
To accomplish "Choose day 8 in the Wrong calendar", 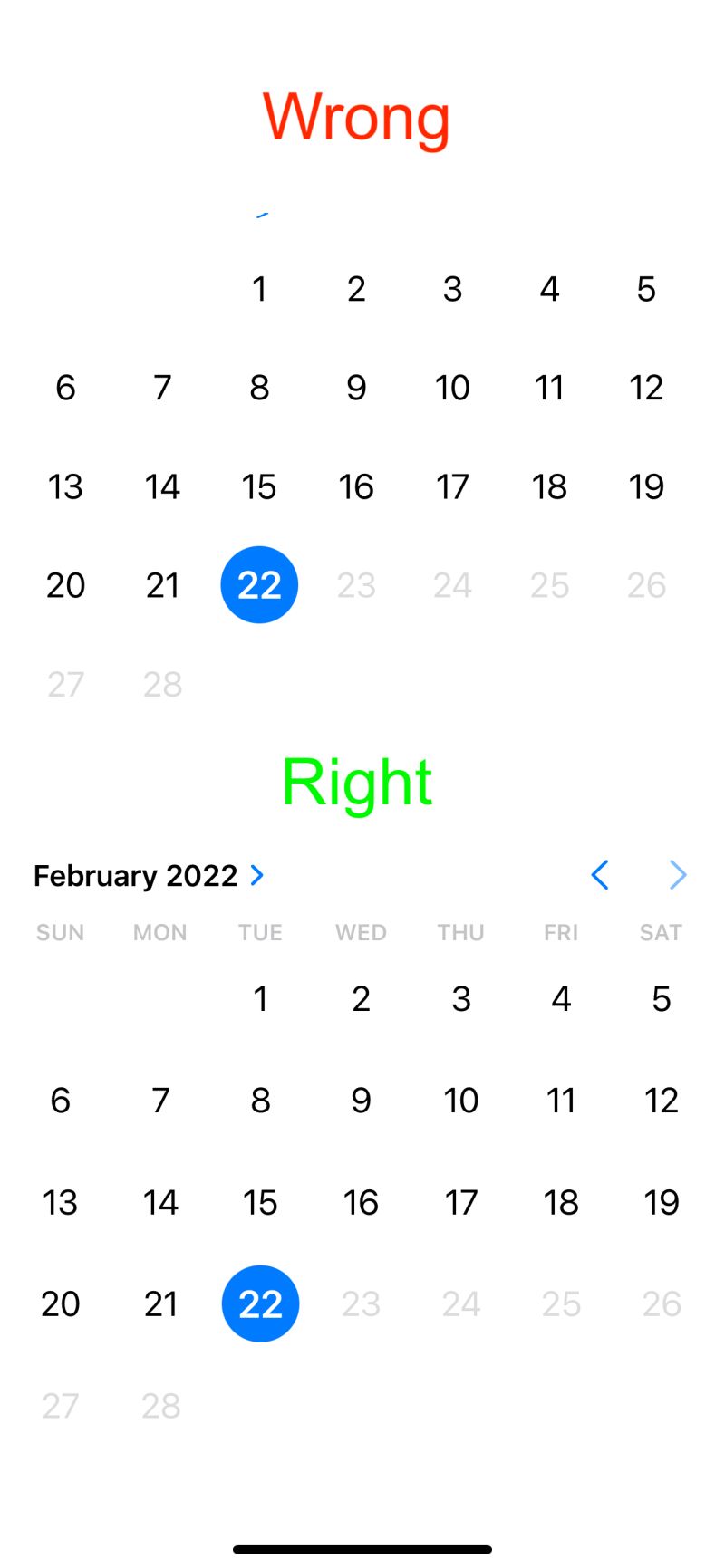I will [259, 388].
